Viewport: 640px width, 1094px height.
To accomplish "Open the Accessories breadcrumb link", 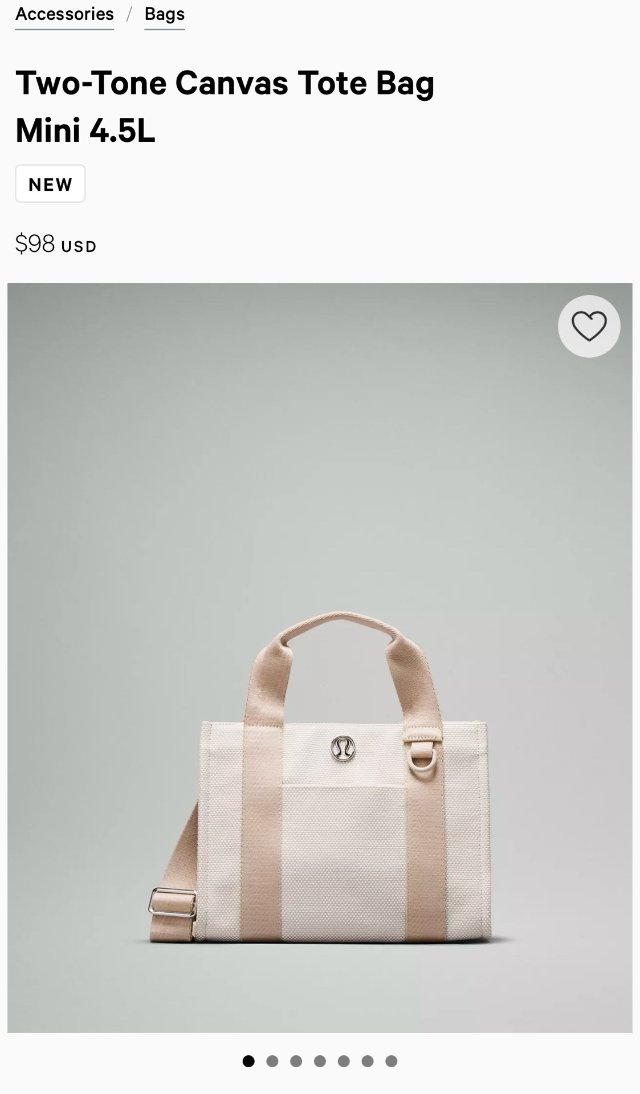I will 64,14.
